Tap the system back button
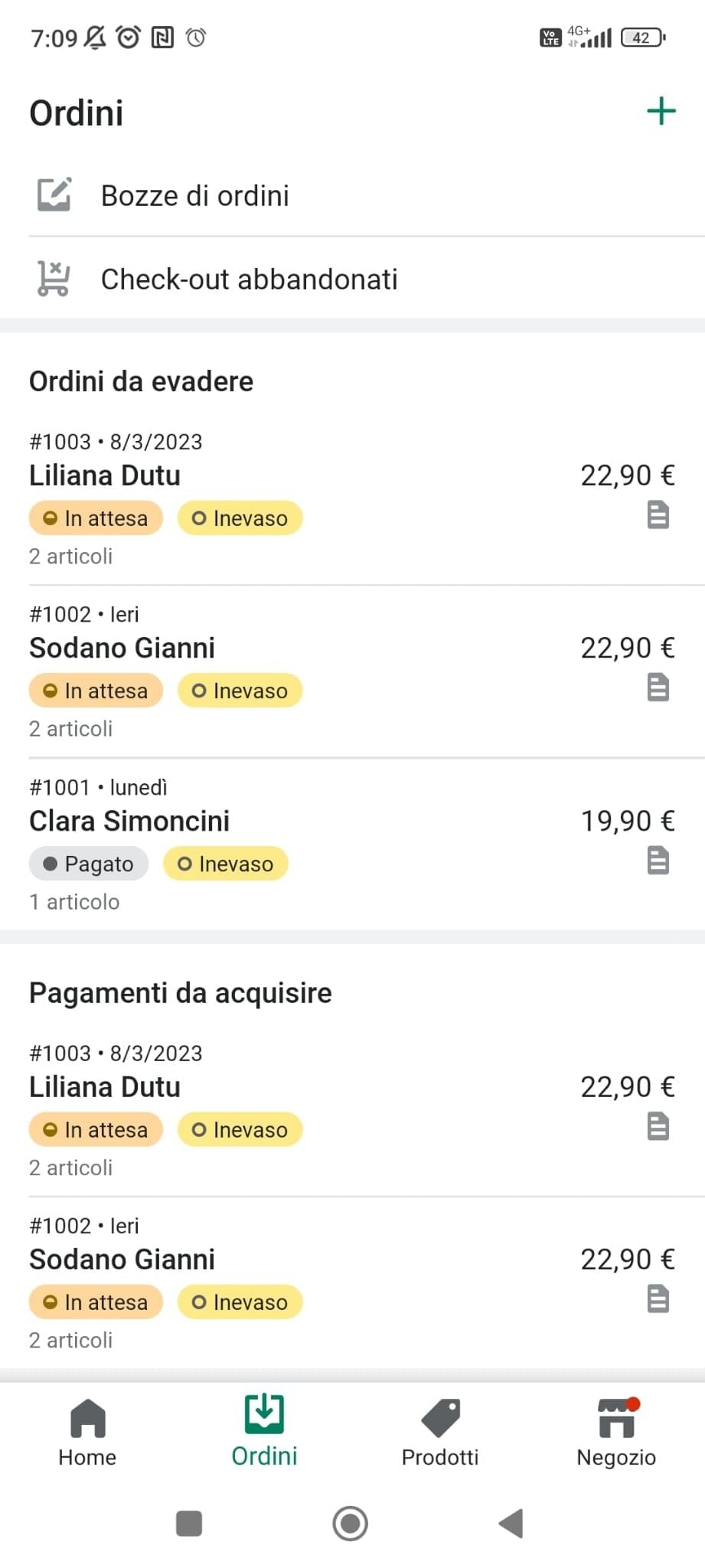 (511, 1523)
